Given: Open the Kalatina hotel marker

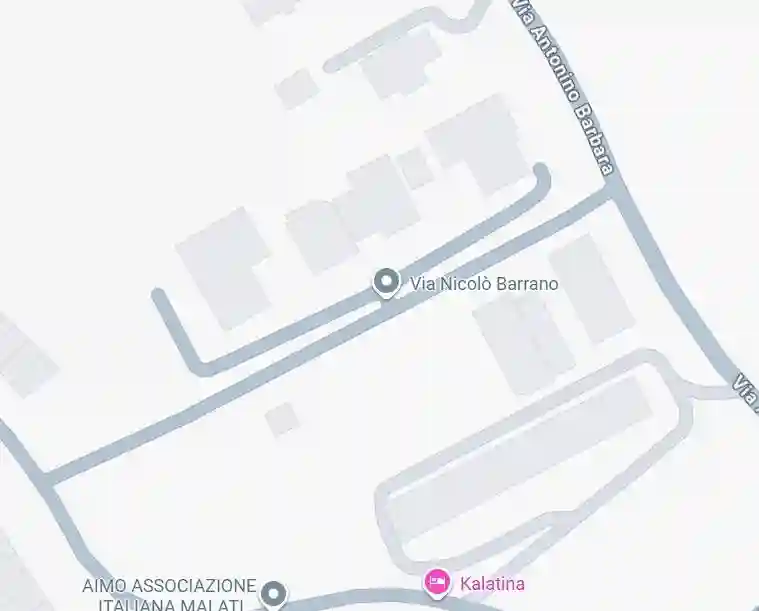Looking at the screenshot, I should 436,582.
